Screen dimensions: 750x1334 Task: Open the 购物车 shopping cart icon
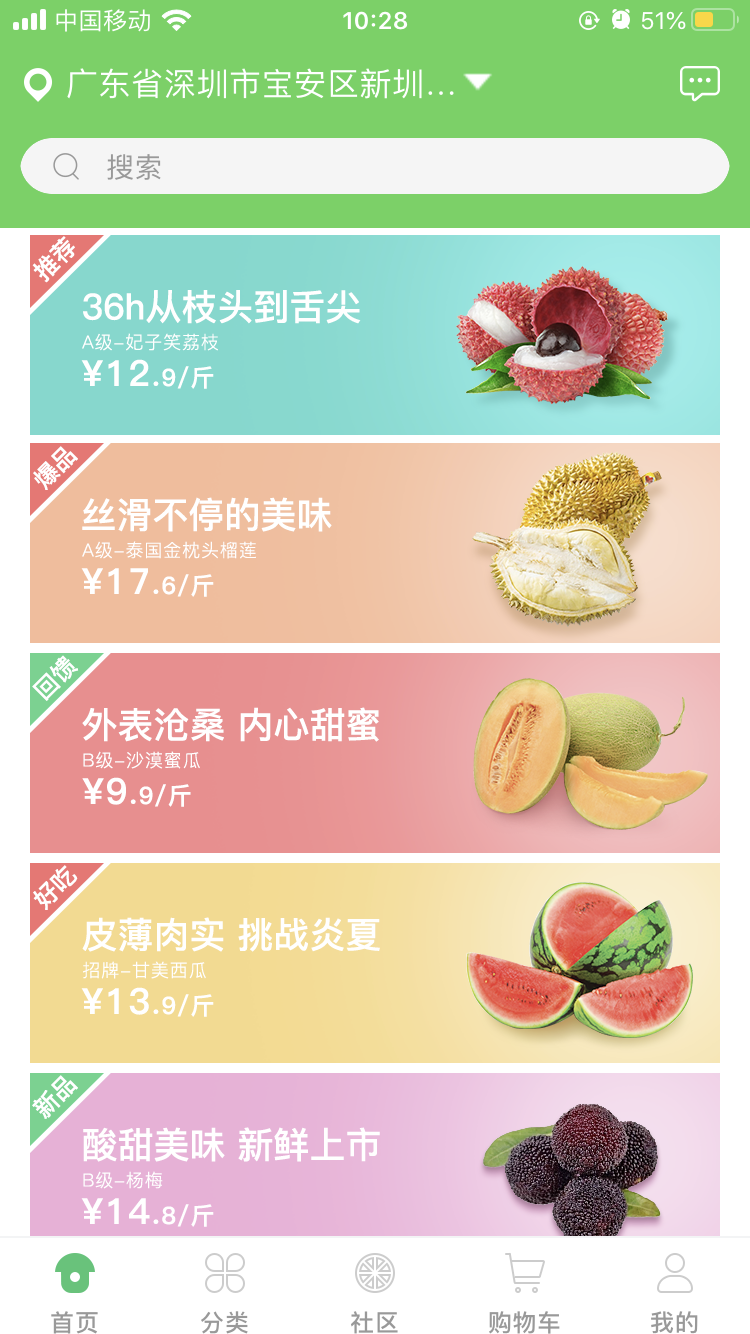coord(524,1272)
